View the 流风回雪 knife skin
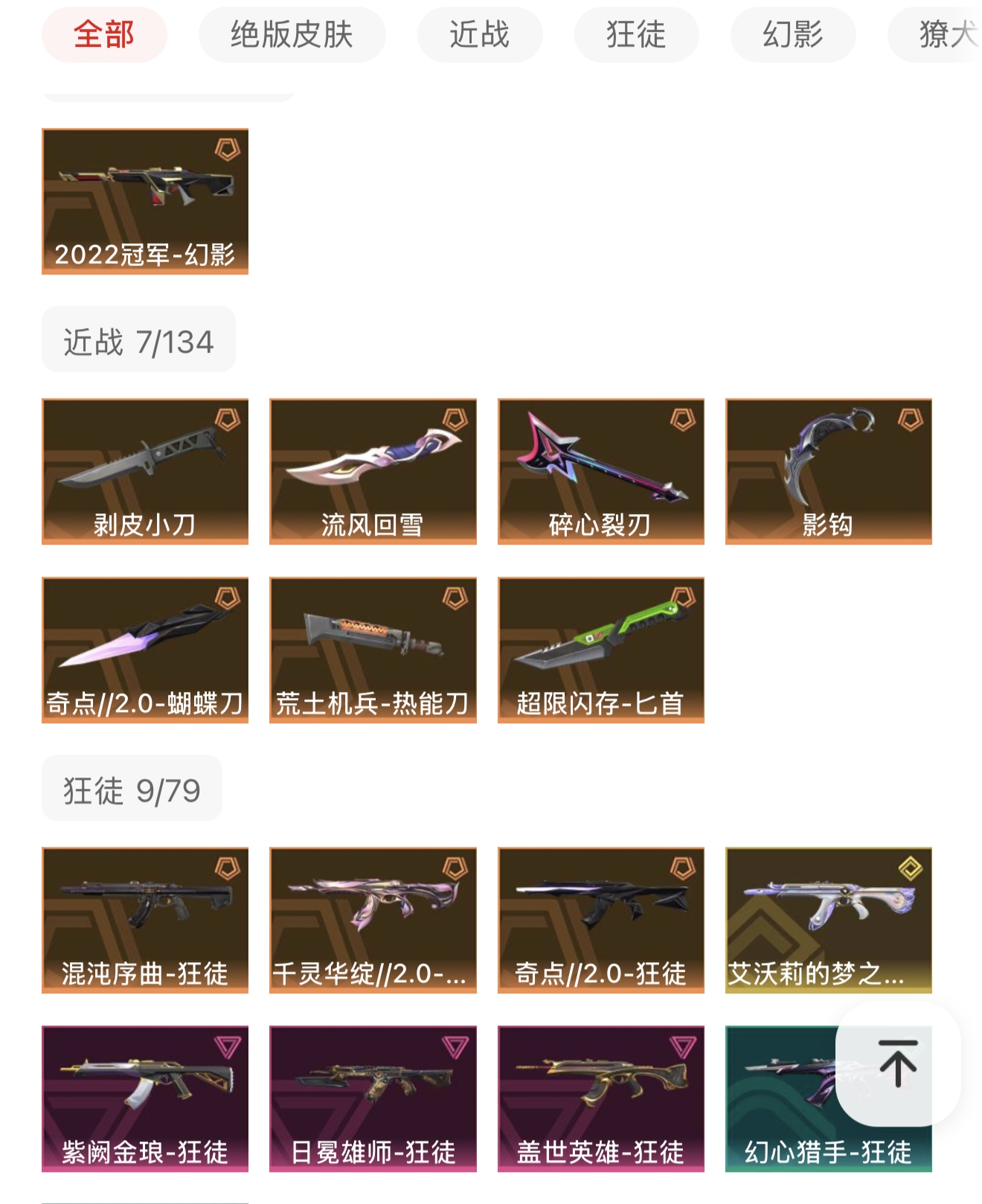Screen dimensions: 982x1204 373,471
